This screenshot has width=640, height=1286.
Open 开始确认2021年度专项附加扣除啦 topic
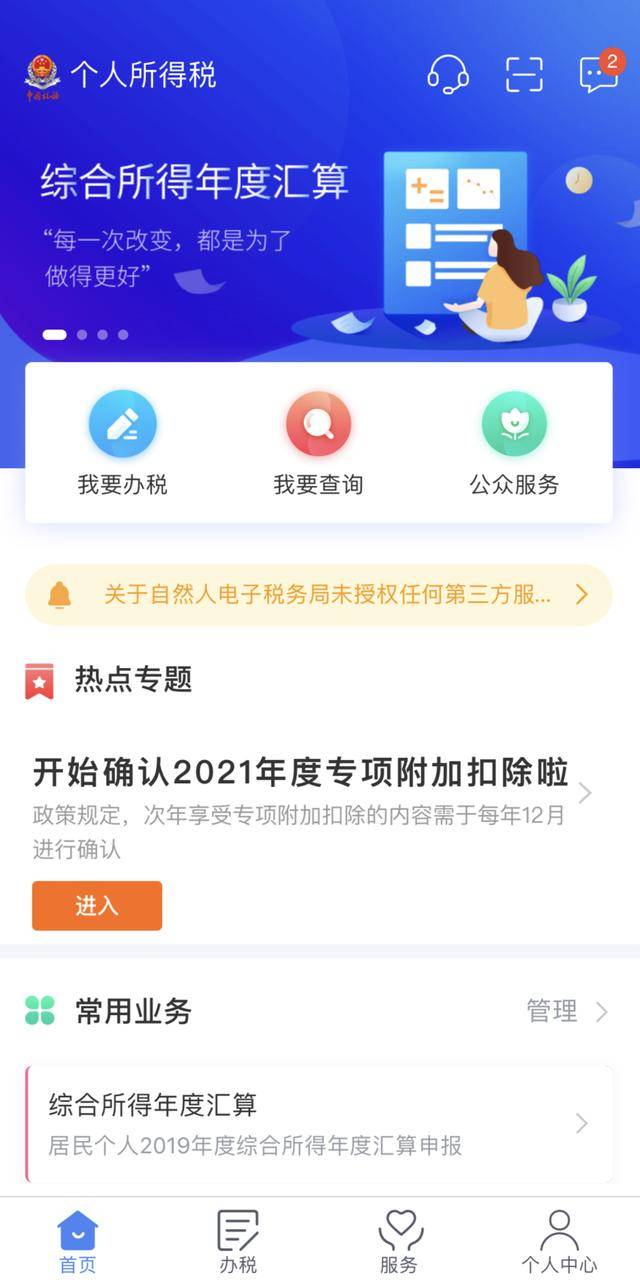point(300,773)
